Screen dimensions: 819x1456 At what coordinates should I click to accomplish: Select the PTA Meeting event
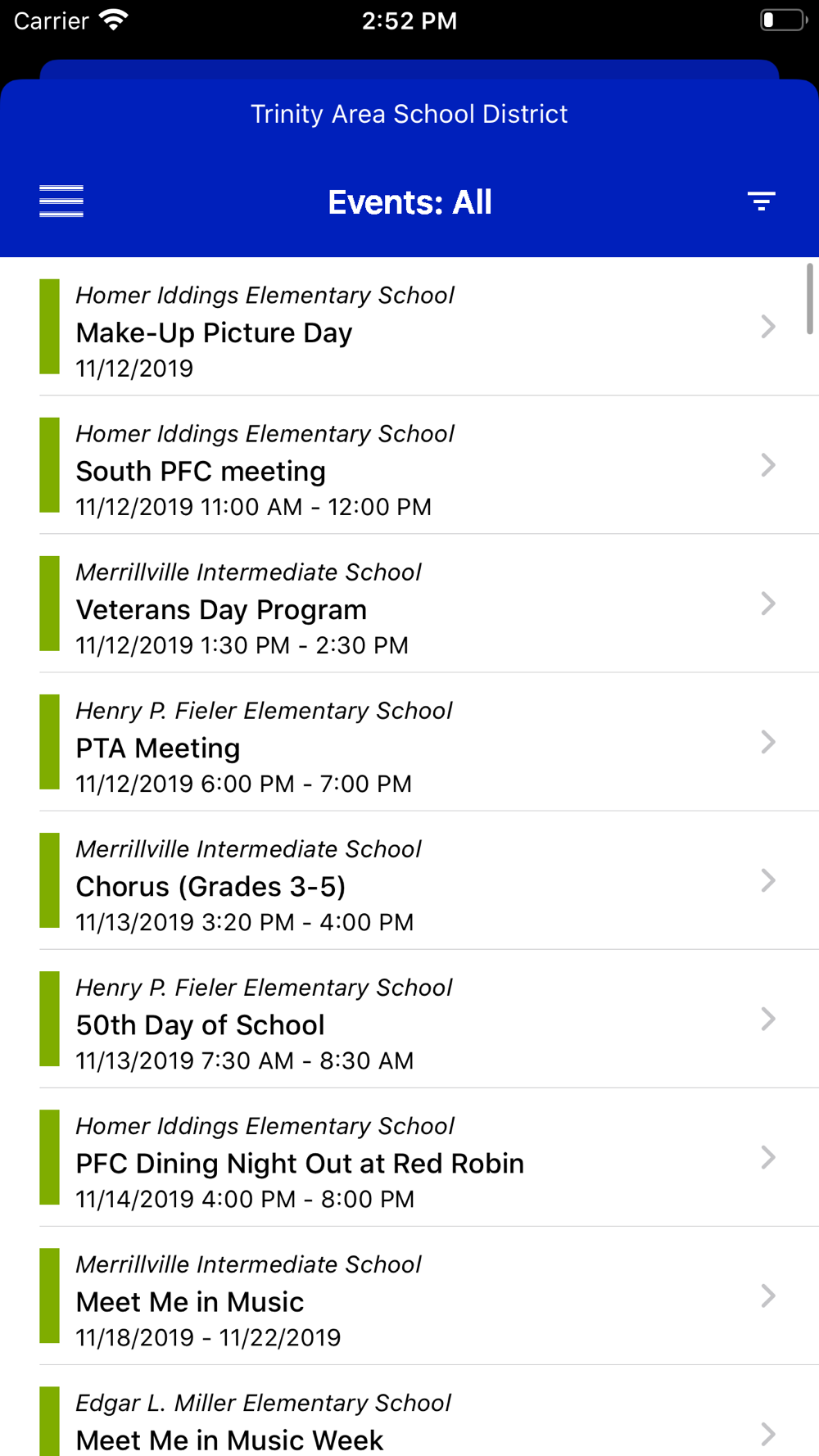[409, 742]
